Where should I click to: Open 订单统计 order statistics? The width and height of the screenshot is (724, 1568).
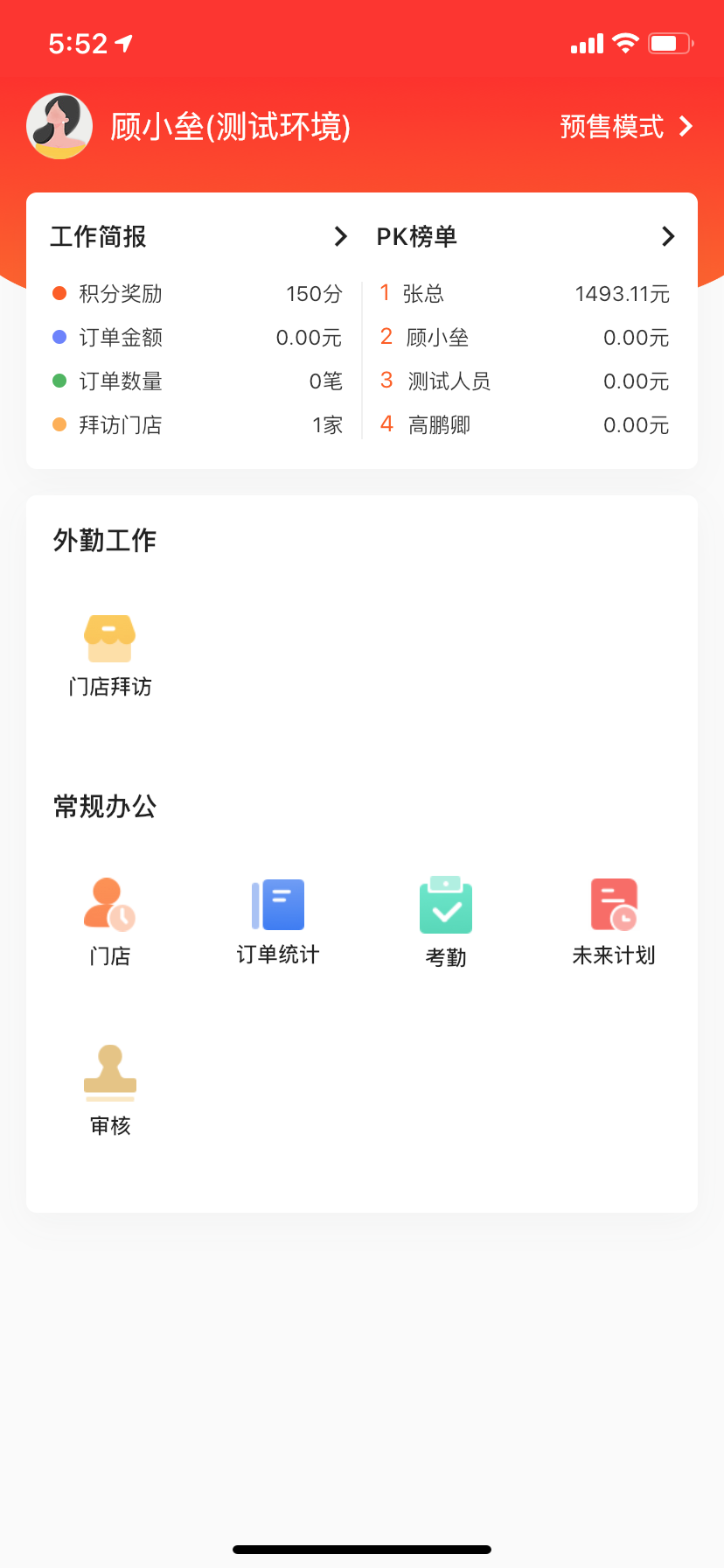click(278, 922)
